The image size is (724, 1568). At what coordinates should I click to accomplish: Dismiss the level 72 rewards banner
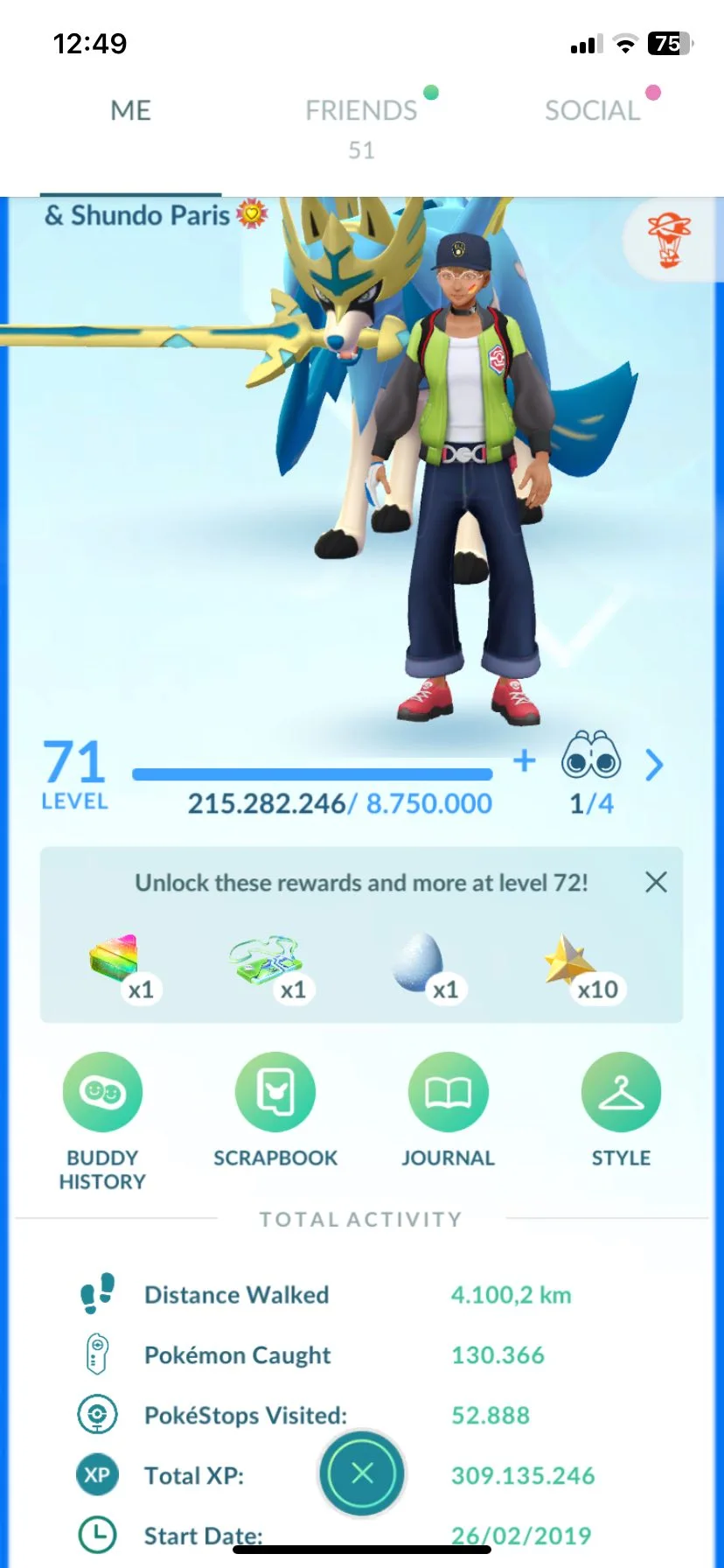(x=656, y=882)
